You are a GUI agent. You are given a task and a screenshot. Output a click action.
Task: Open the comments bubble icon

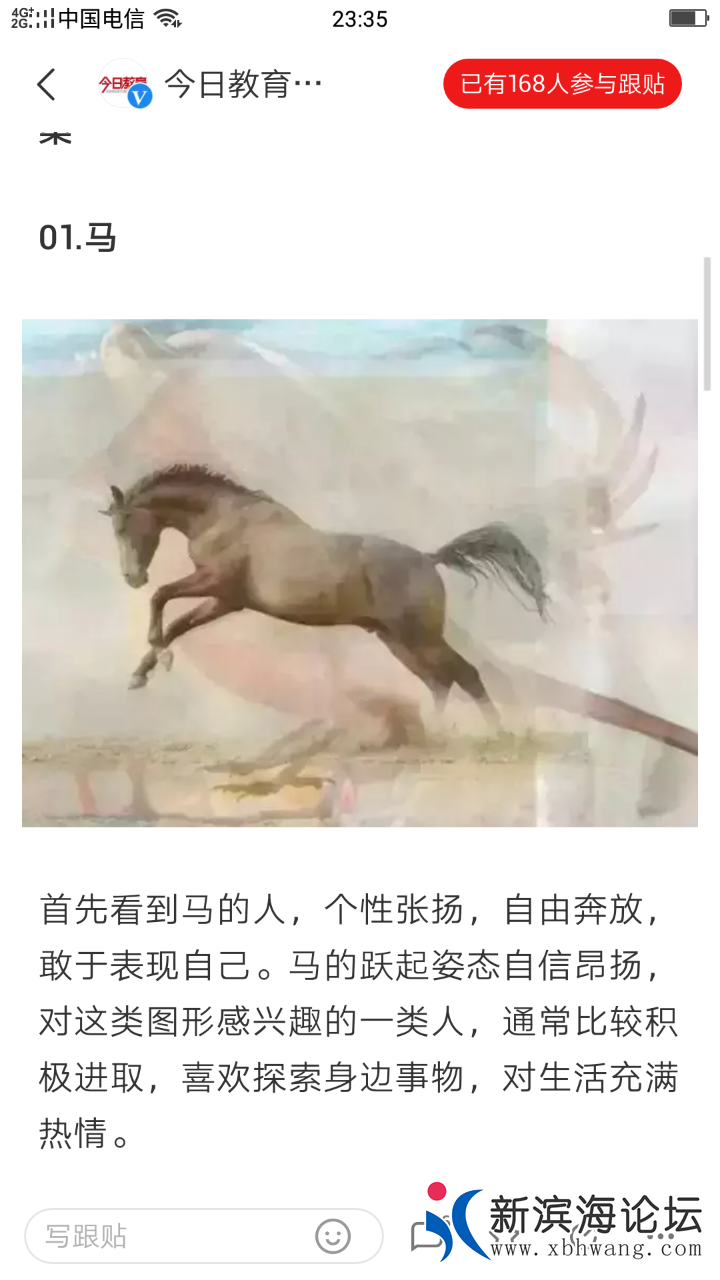point(426,1236)
